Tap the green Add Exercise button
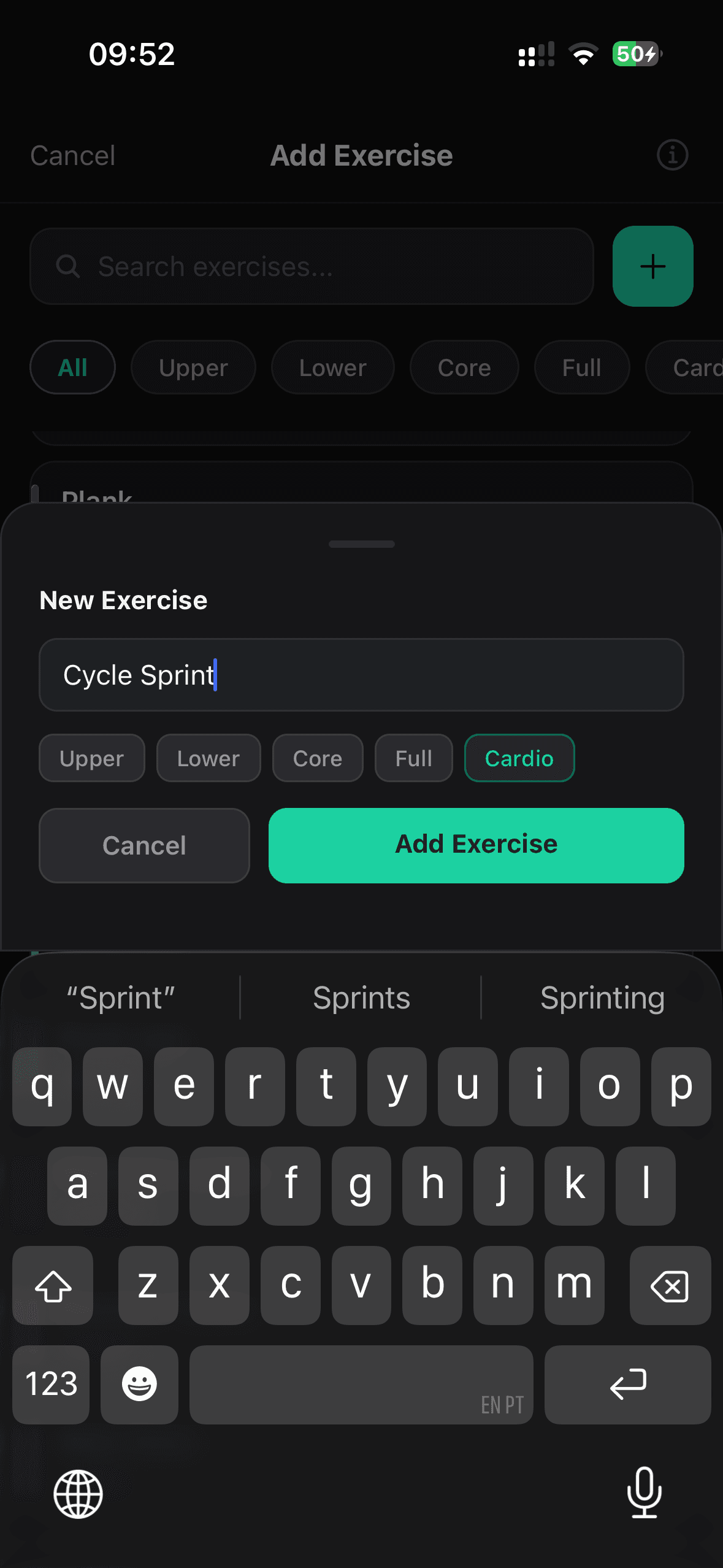Image resolution: width=723 pixels, height=1568 pixels. [476, 845]
